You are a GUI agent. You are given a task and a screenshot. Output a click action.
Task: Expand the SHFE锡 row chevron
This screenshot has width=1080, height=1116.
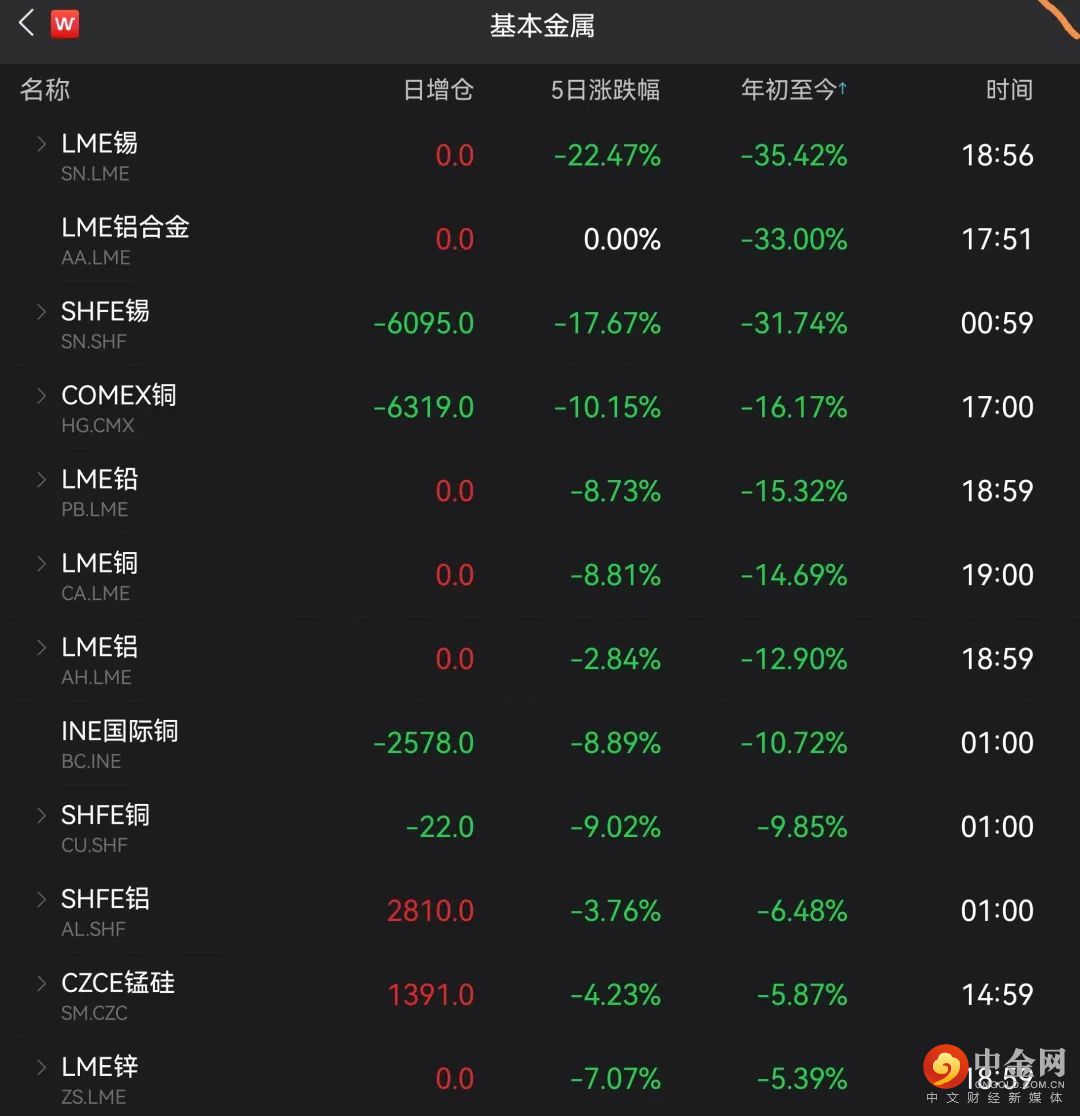[41, 312]
